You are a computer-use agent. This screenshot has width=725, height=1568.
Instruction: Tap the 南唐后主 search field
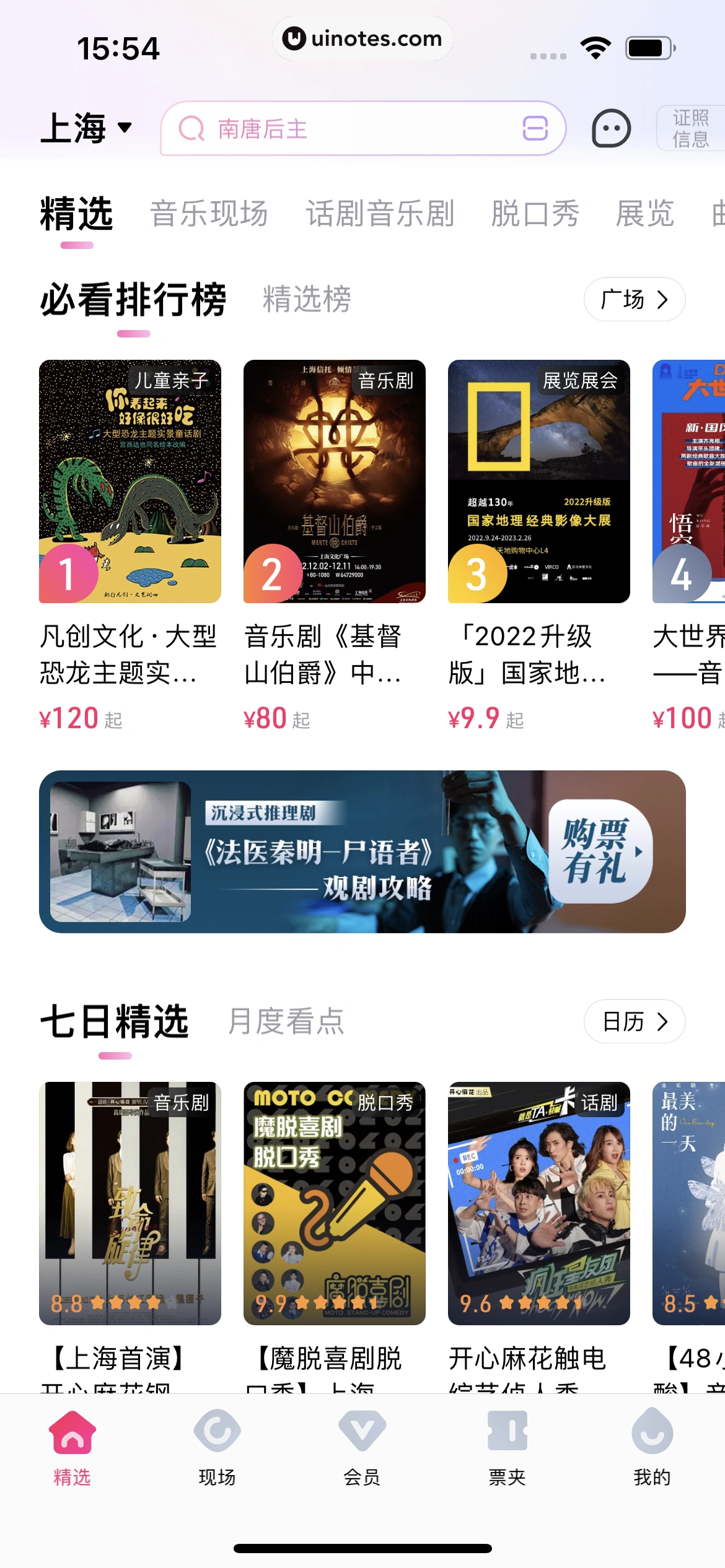pyautogui.click(x=347, y=129)
